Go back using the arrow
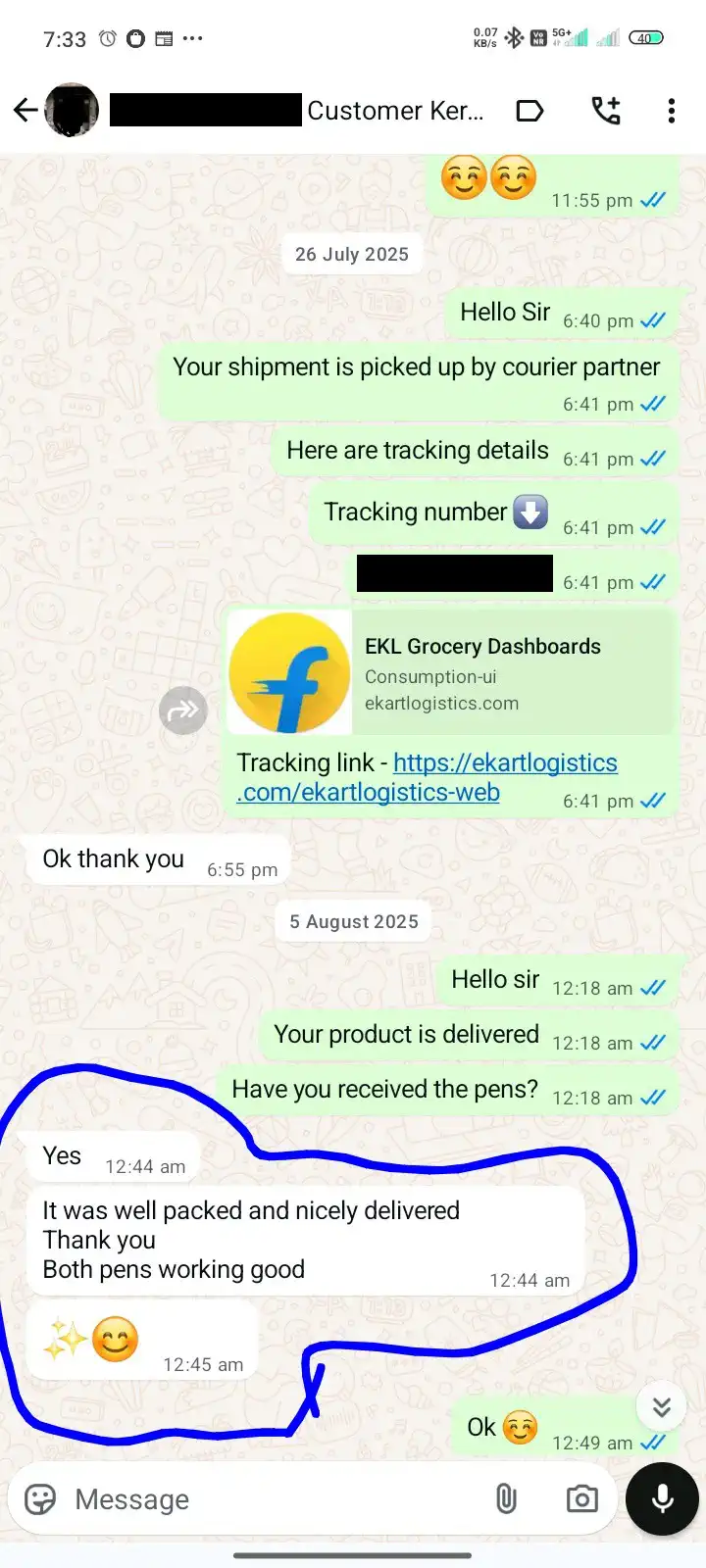The width and height of the screenshot is (706, 1568). 25,111
